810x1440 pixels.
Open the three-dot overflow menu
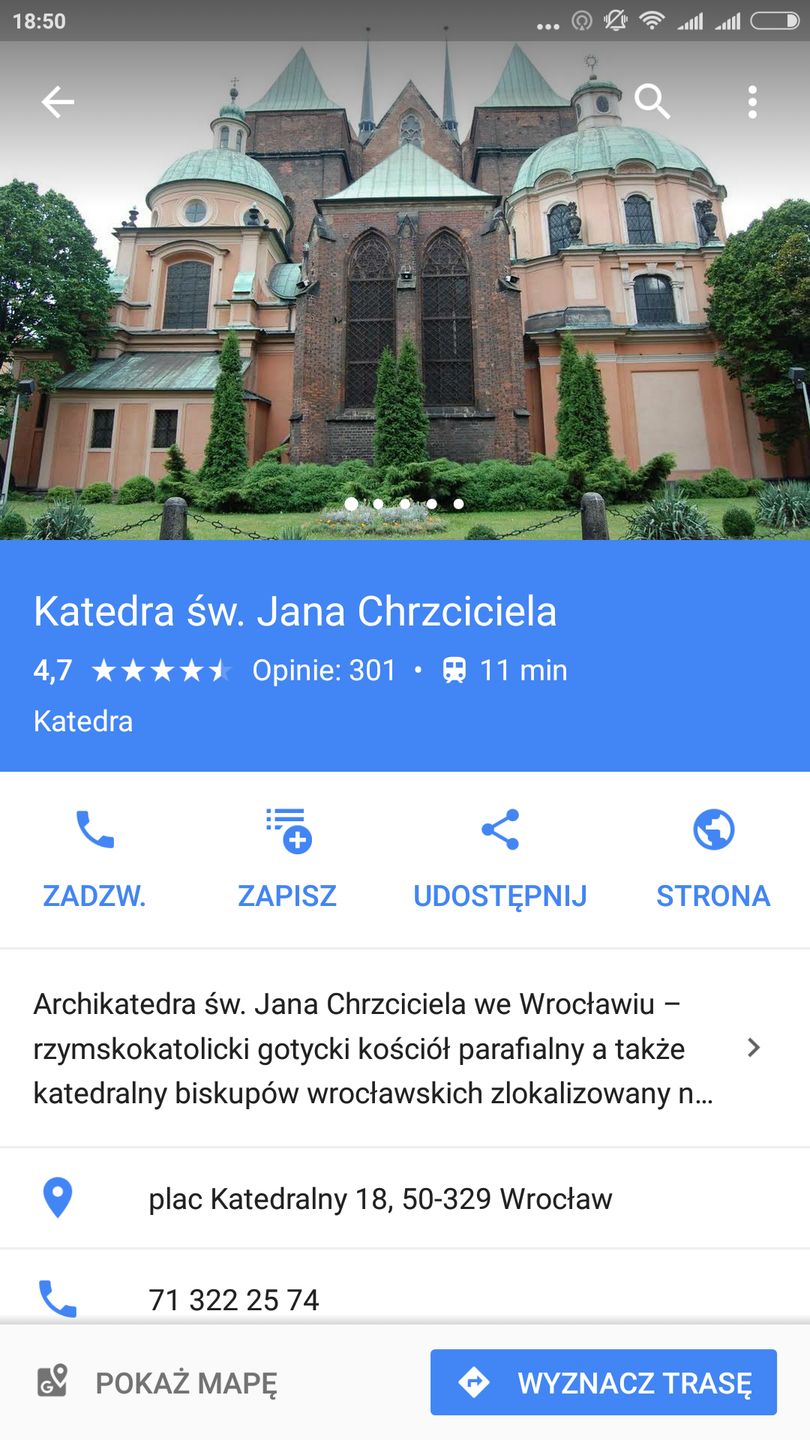pyautogui.click(x=752, y=102)
